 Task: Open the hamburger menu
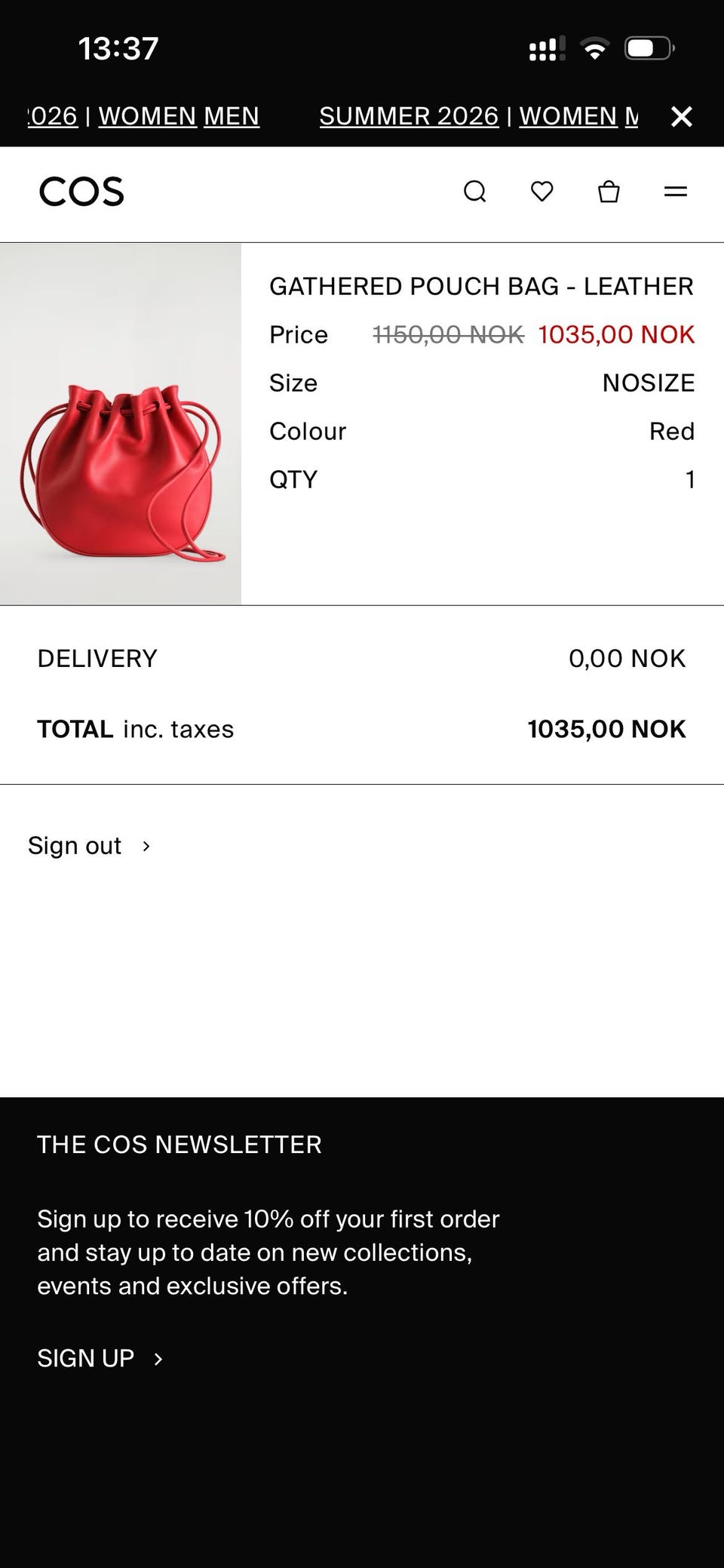[675, 192]
